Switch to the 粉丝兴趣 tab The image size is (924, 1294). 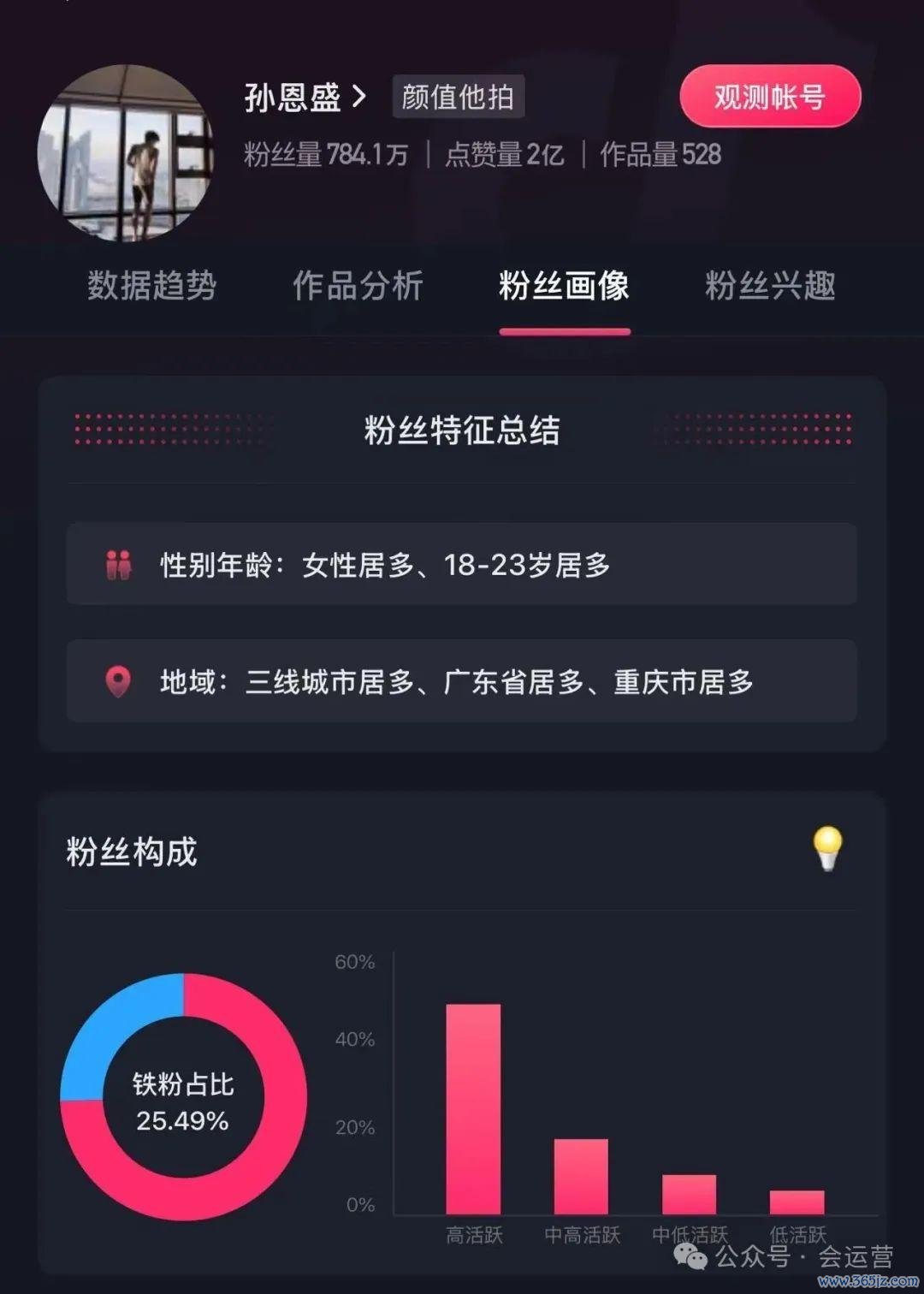[769, 286]
